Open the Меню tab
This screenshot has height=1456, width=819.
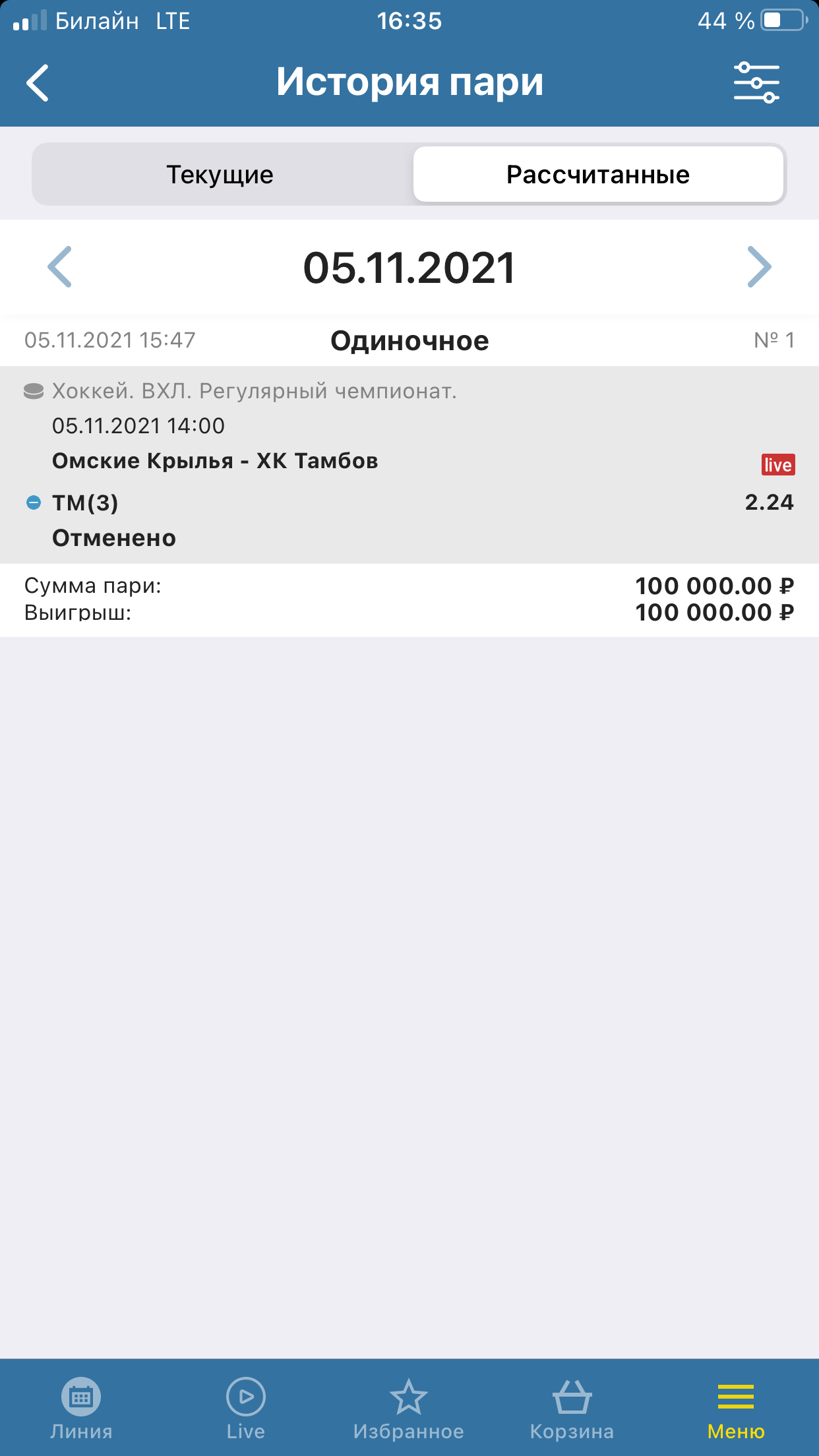pyautogui.click(x=736, y=1409)
